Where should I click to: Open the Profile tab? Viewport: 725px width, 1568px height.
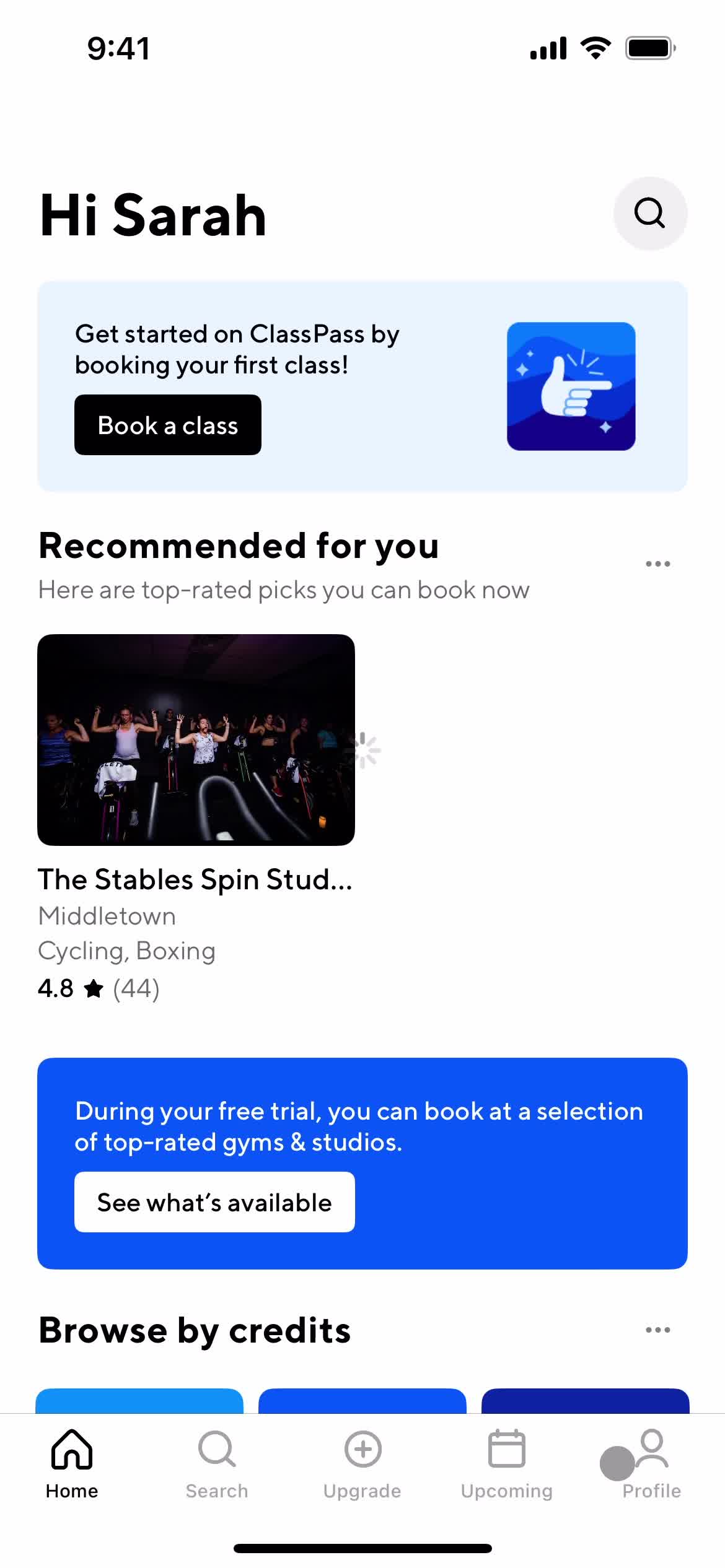pos(651,1464)
